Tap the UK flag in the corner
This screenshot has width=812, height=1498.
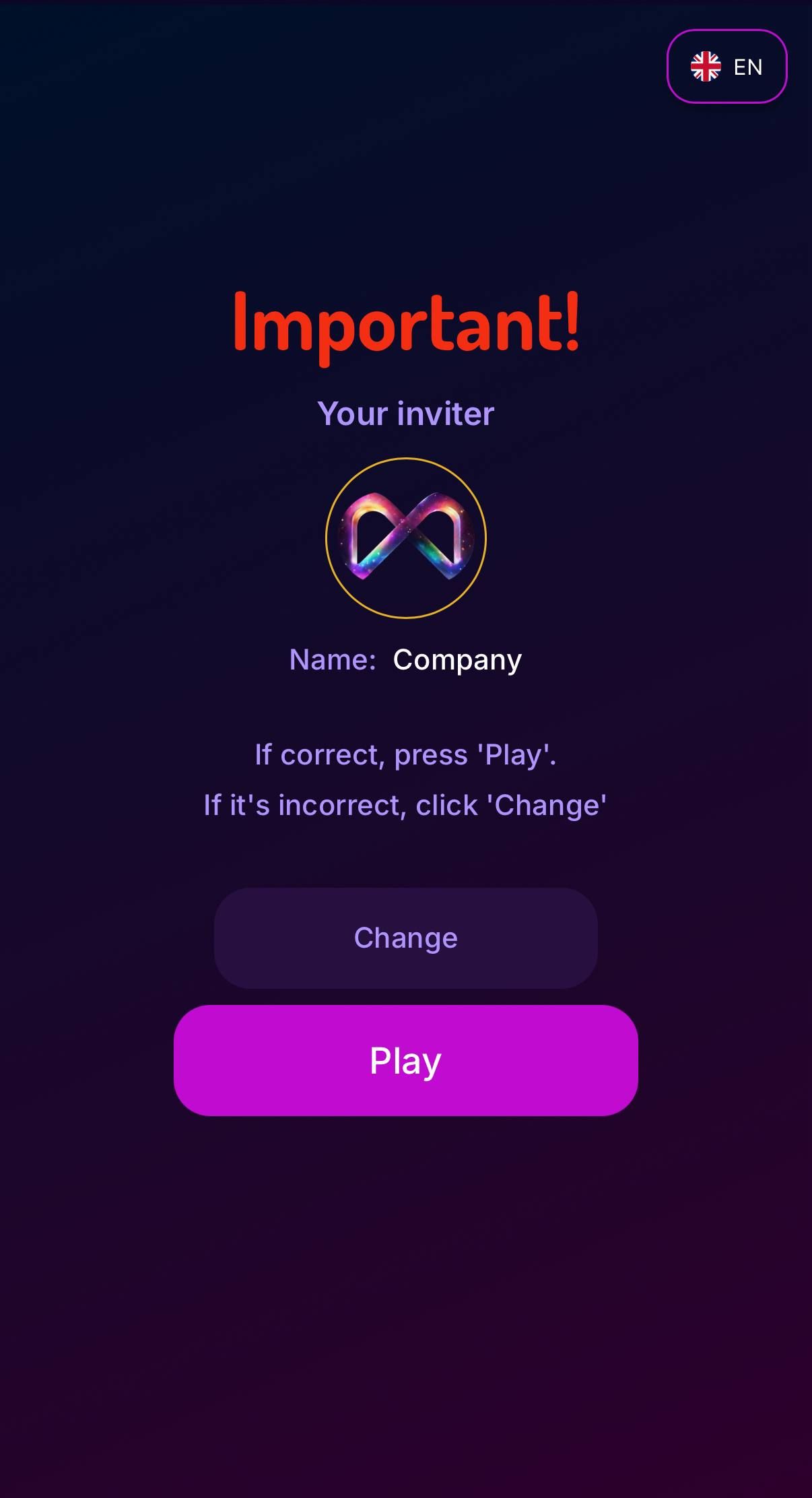tap(704, 66)
